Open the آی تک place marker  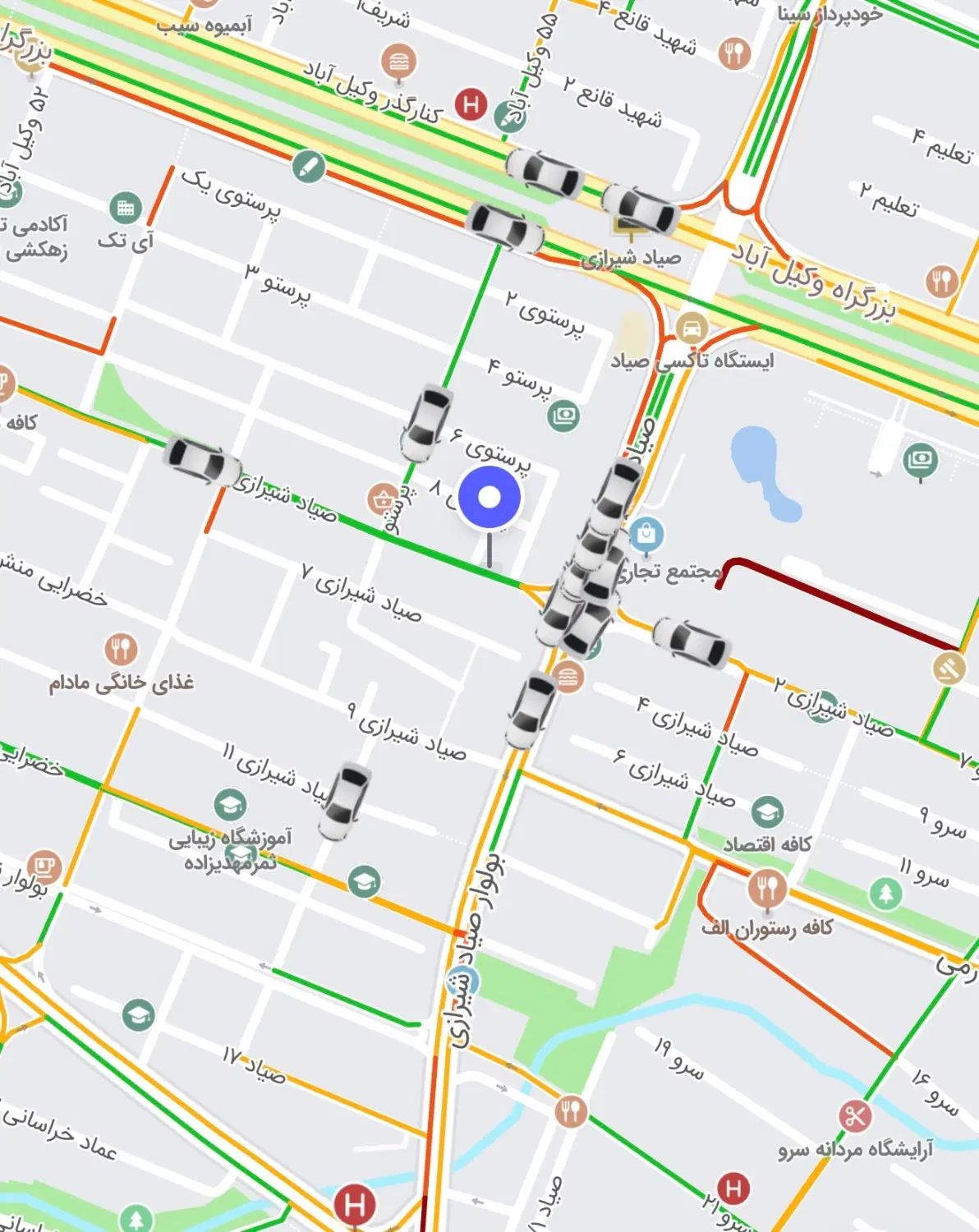pos(125,209)
